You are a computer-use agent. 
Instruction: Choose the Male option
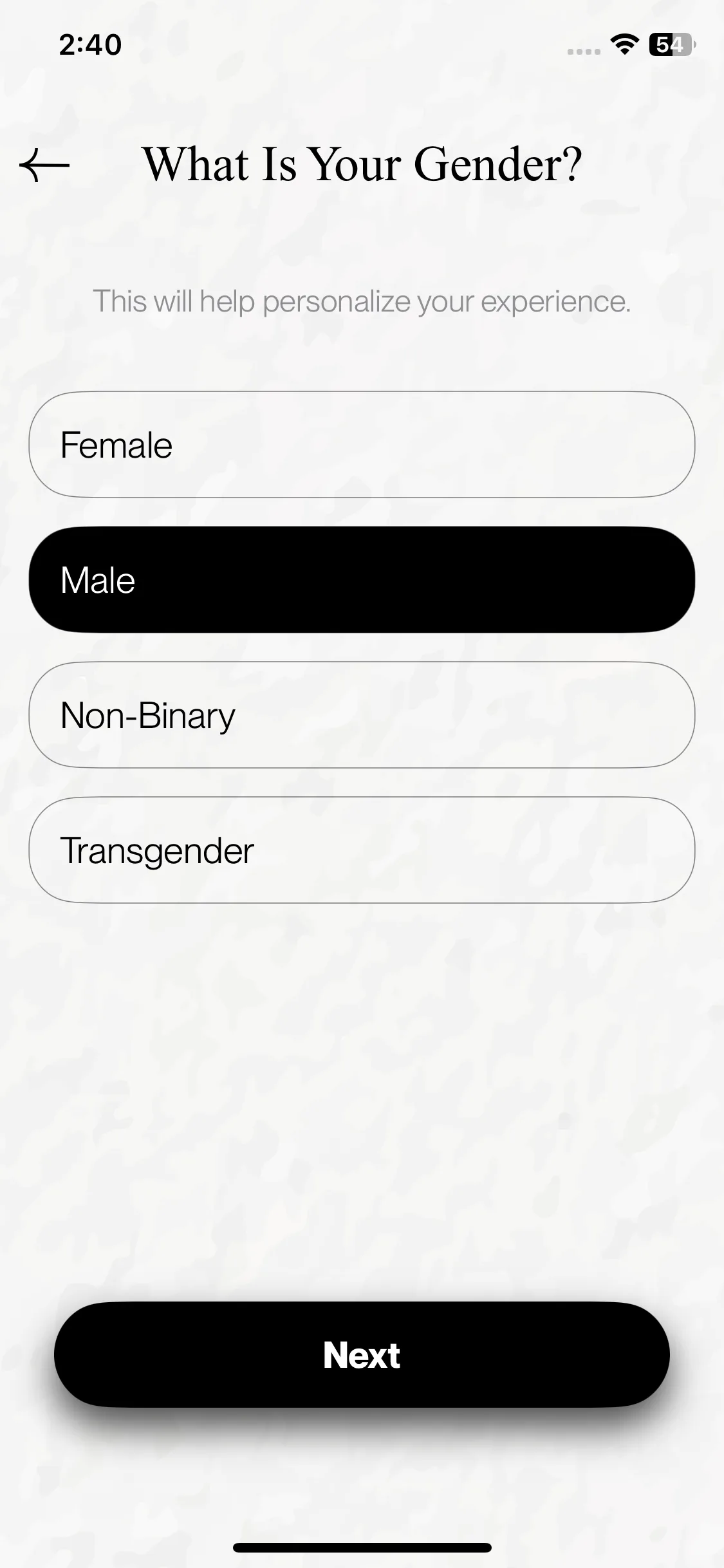(x=362, y=580)
